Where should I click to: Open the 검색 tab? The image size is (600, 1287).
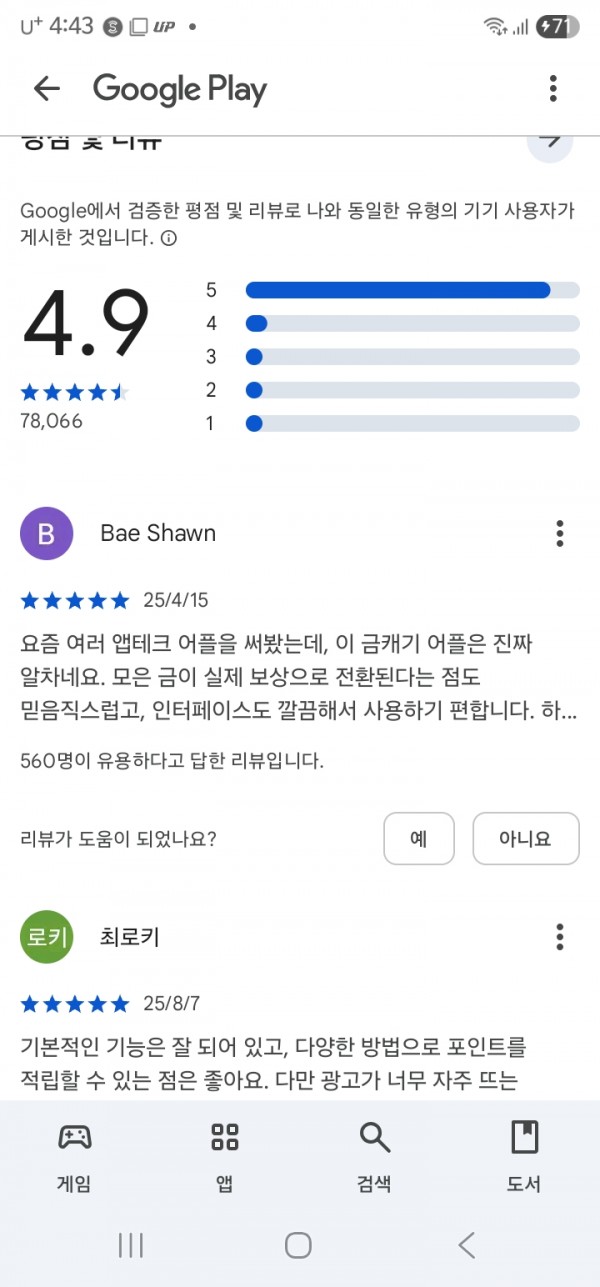point(374,1156)
